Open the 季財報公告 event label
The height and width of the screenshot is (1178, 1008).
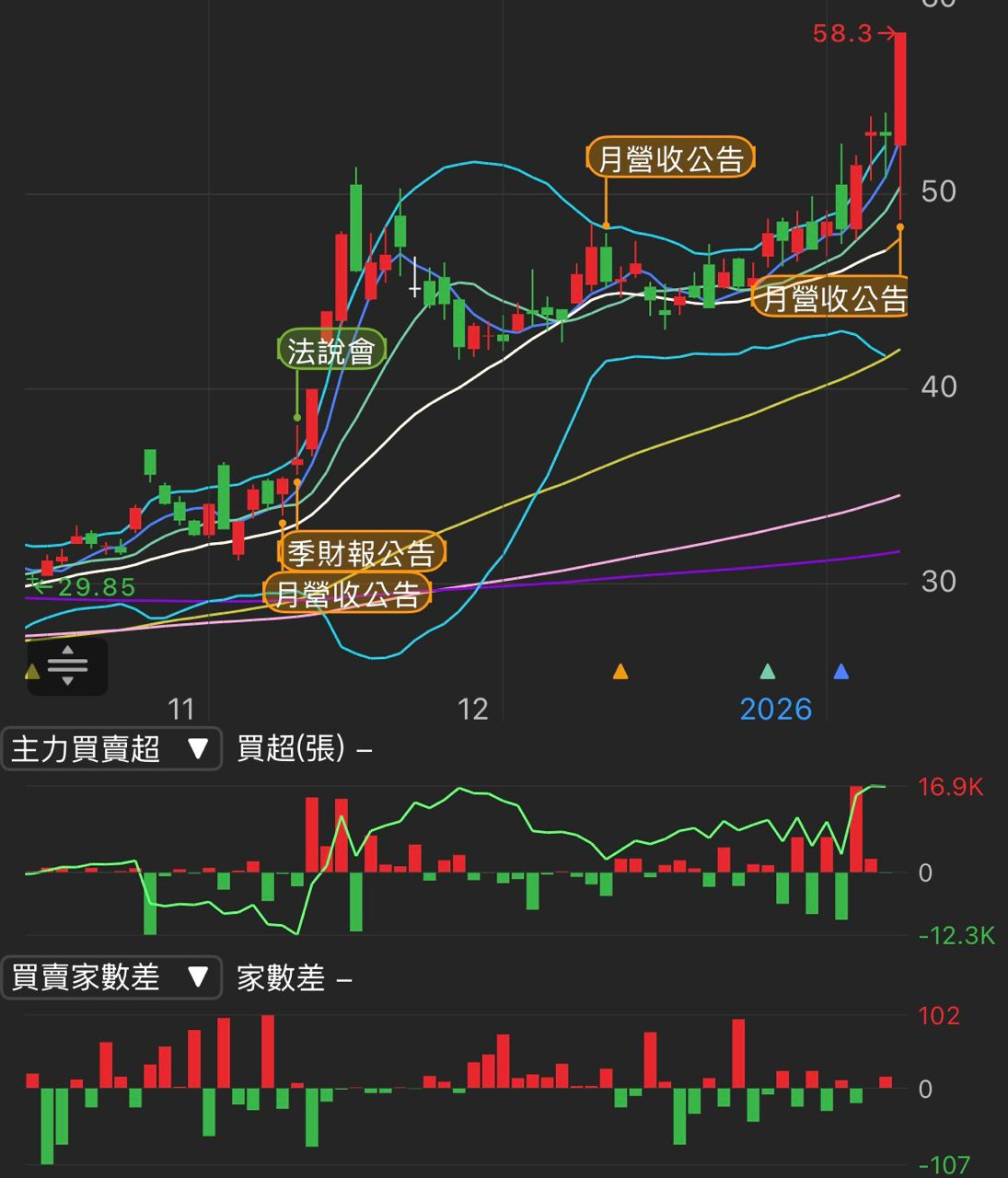point(361,553)
